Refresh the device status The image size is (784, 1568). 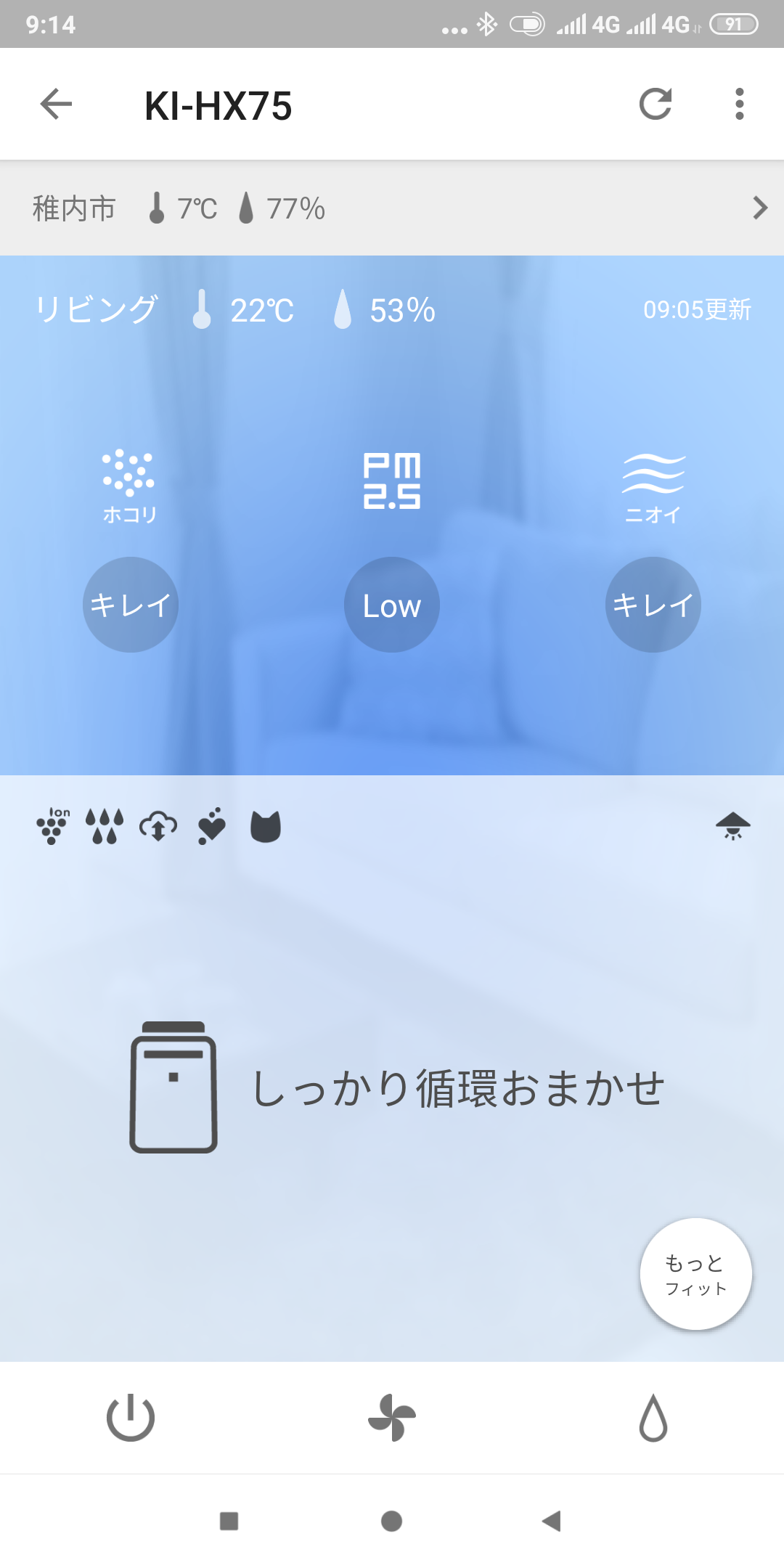point(656,105)
